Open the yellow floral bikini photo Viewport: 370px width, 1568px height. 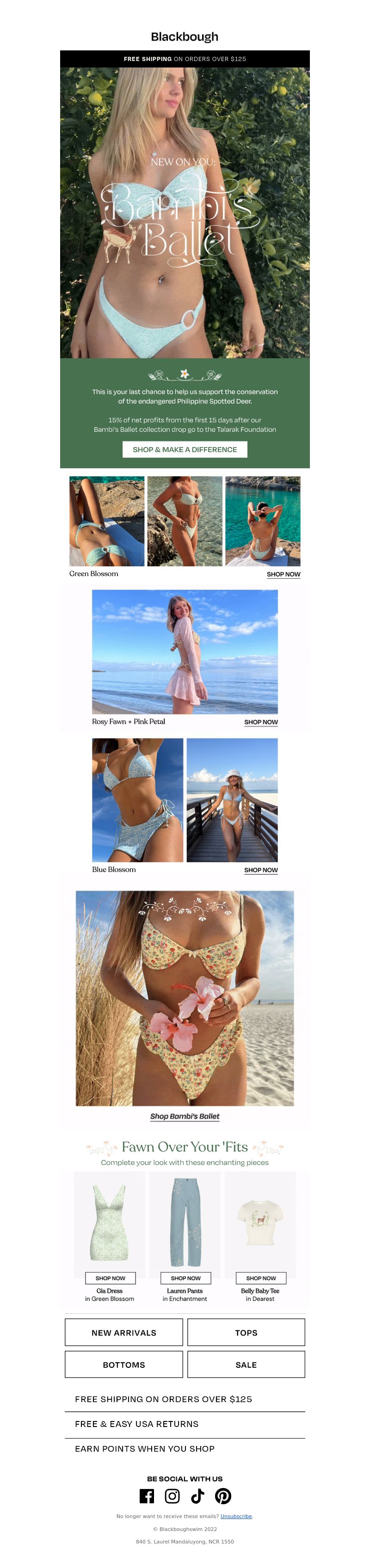click(185, 998)
